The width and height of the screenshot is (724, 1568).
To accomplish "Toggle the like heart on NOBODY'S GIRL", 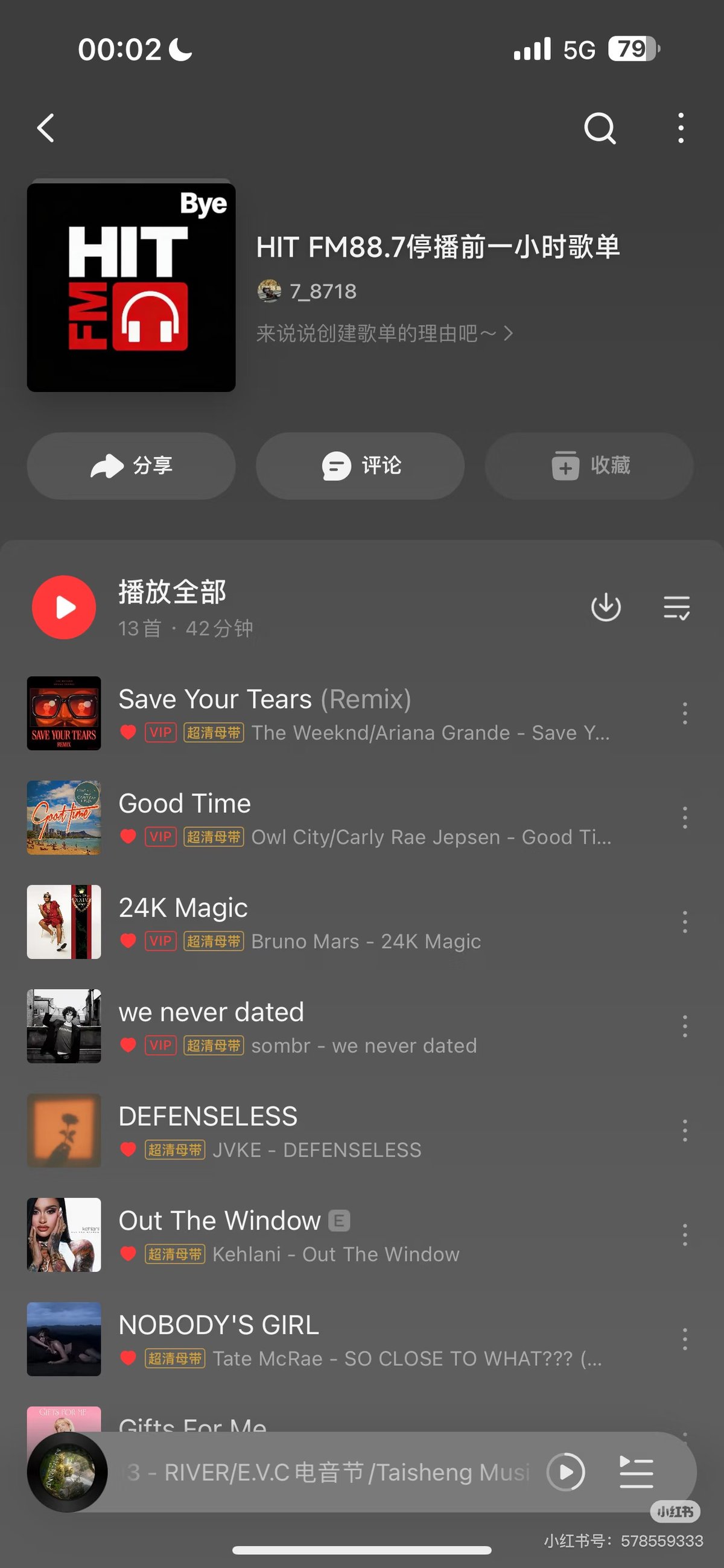I will click(128, 1359).
